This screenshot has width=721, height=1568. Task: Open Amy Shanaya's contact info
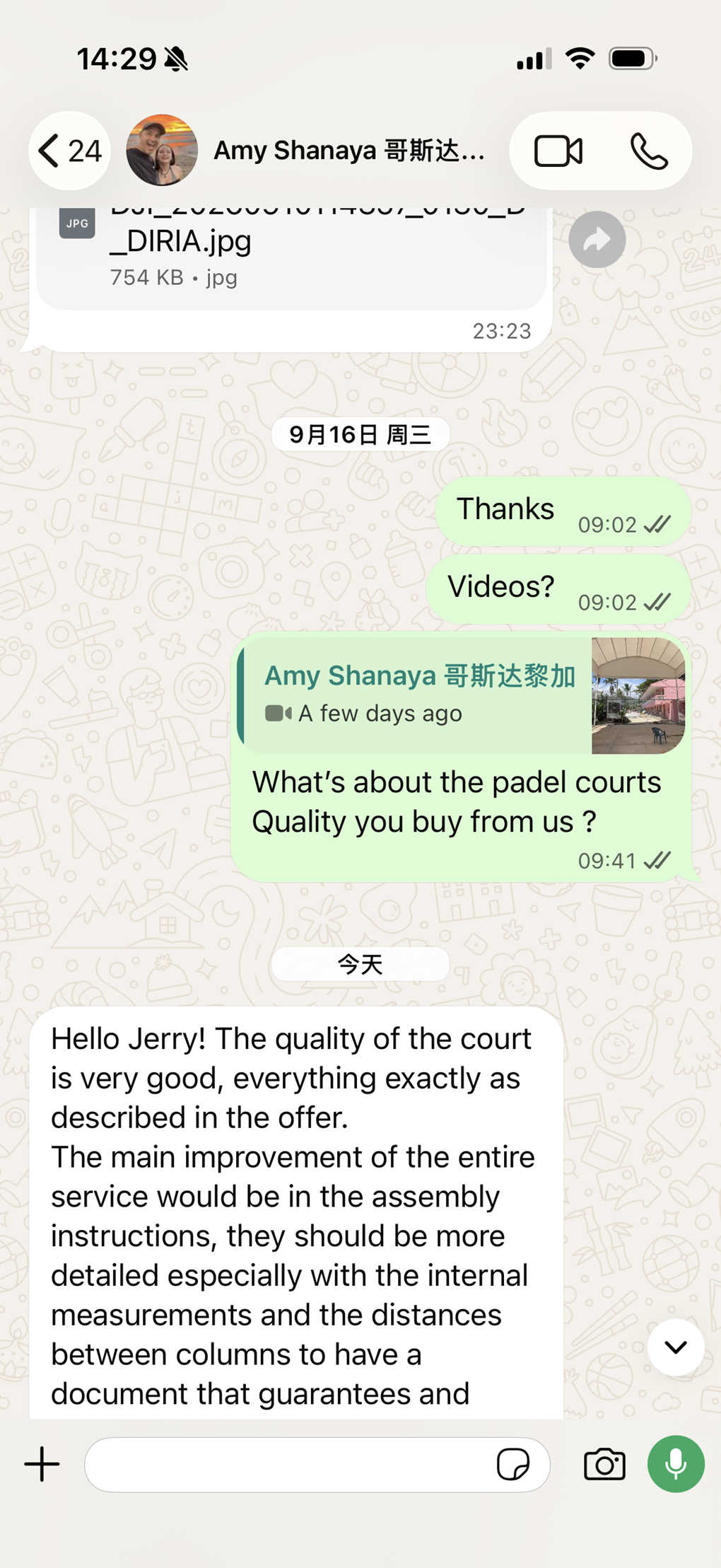click(x=305, y=151)
